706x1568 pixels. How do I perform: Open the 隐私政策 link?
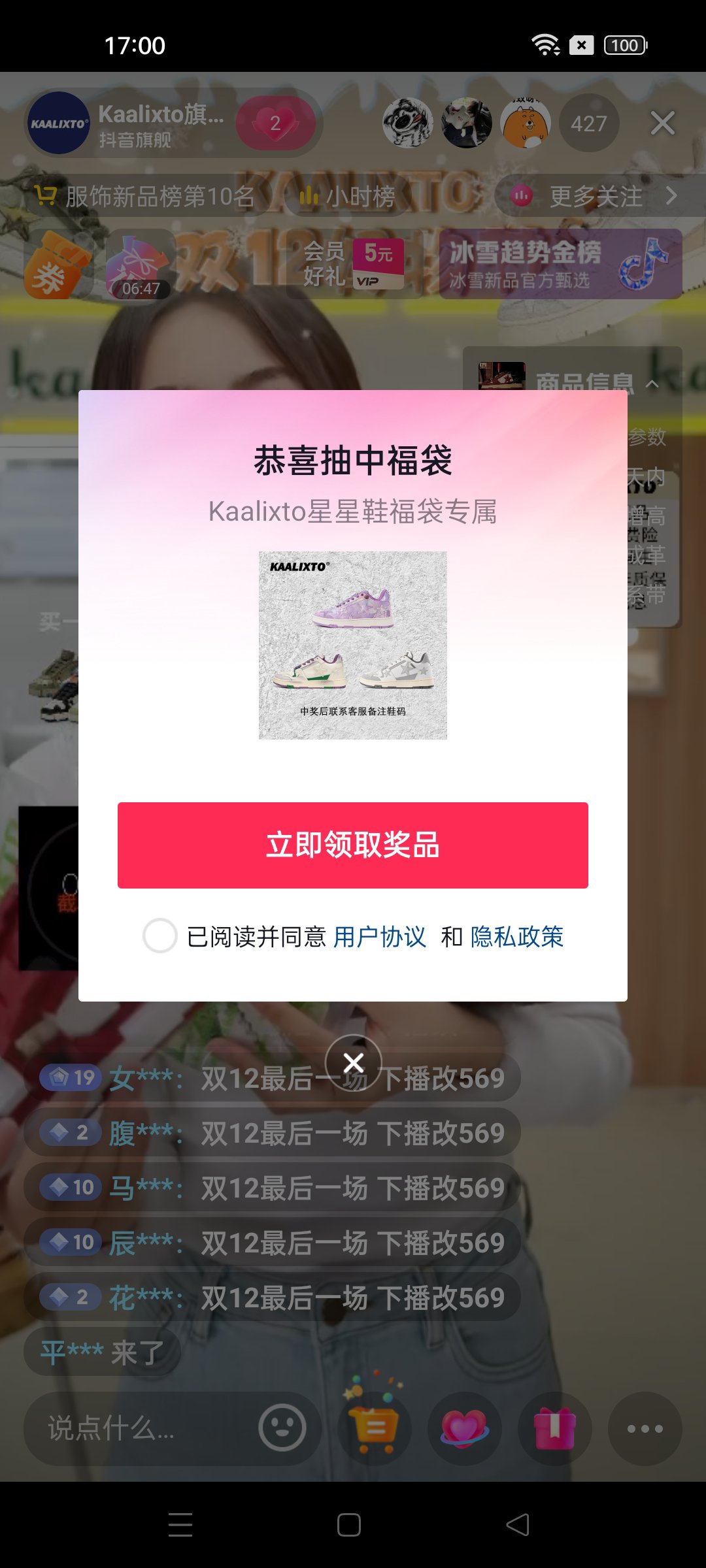coord(517,937)
